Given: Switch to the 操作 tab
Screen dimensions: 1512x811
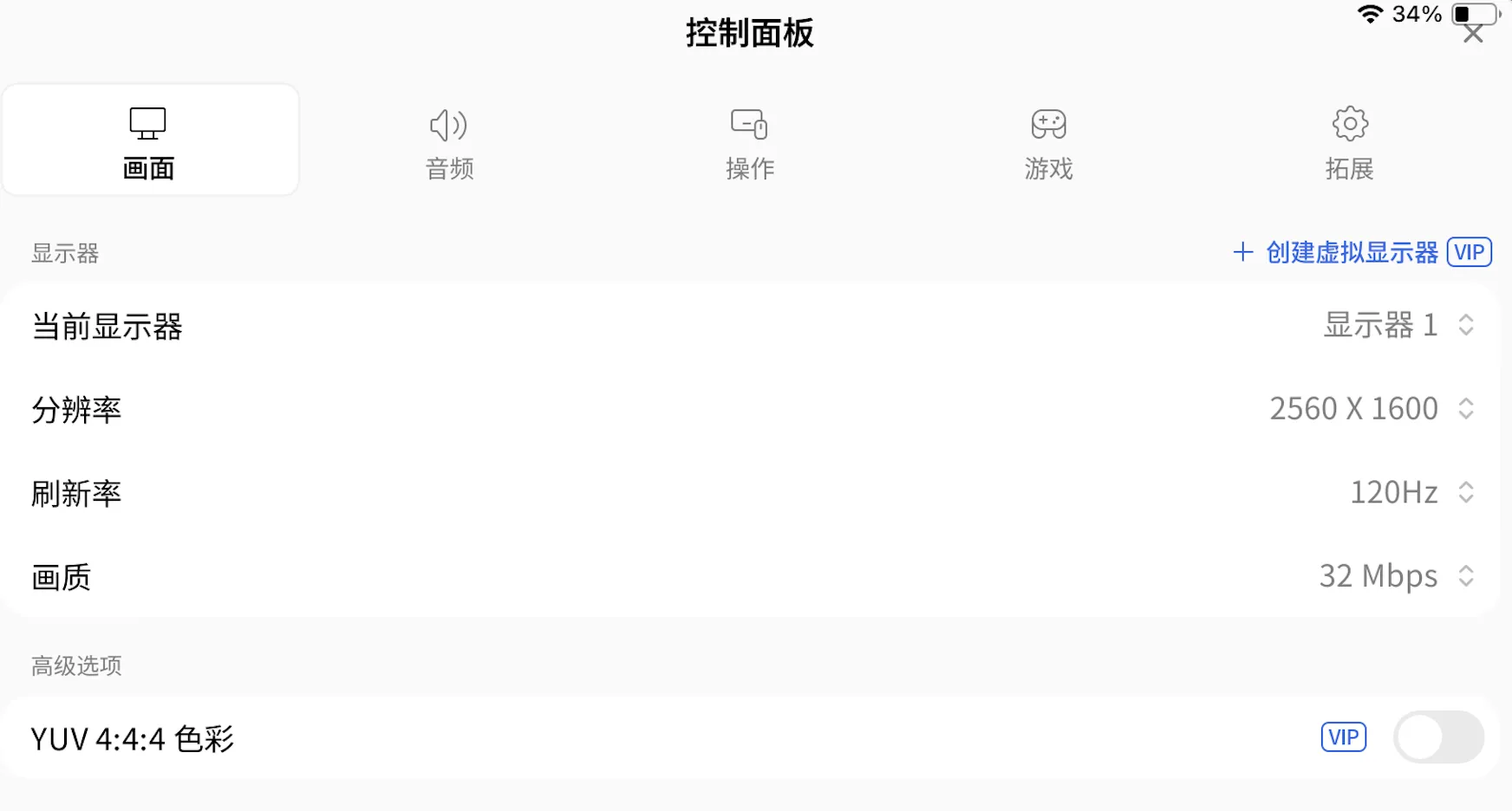Looking at the screenshot, I should click(x=749, y=141).
